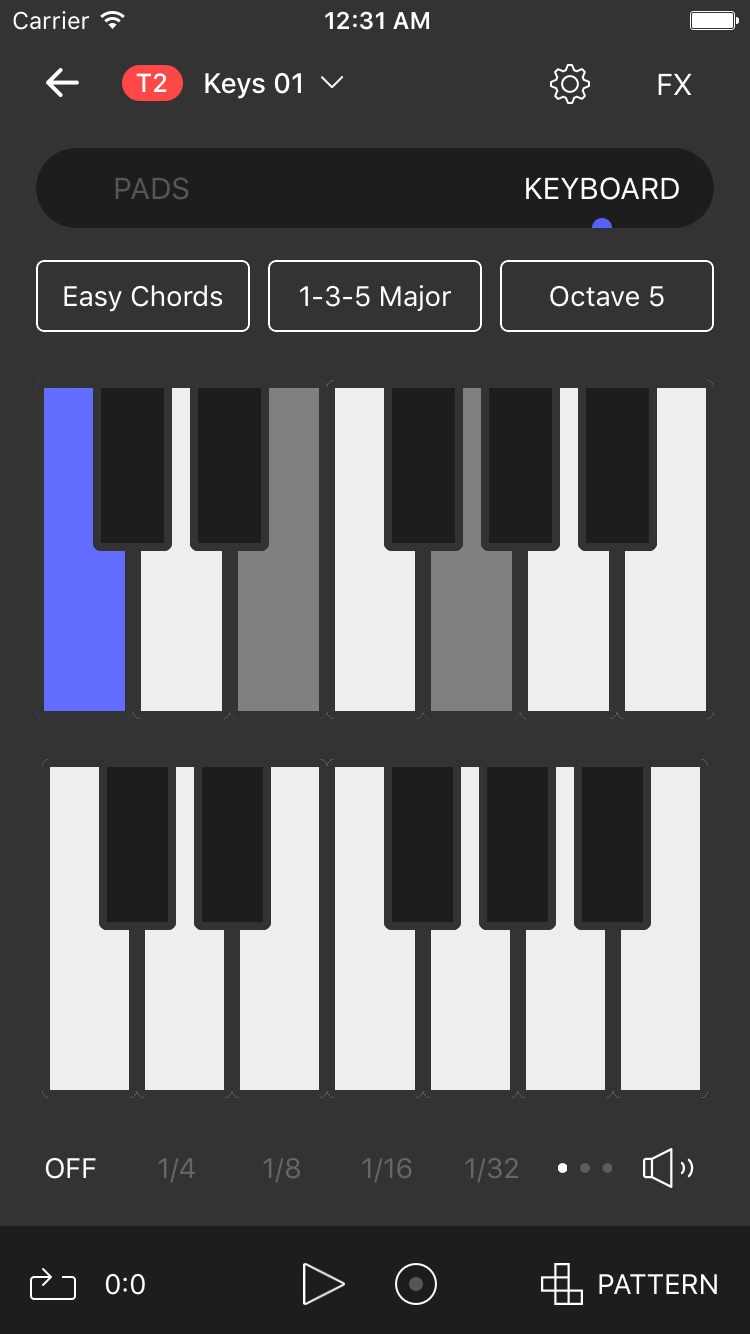Open the PATTERN view
Image resolution: width=750 pixels, height=1334 pixels.
point(629,1284)
